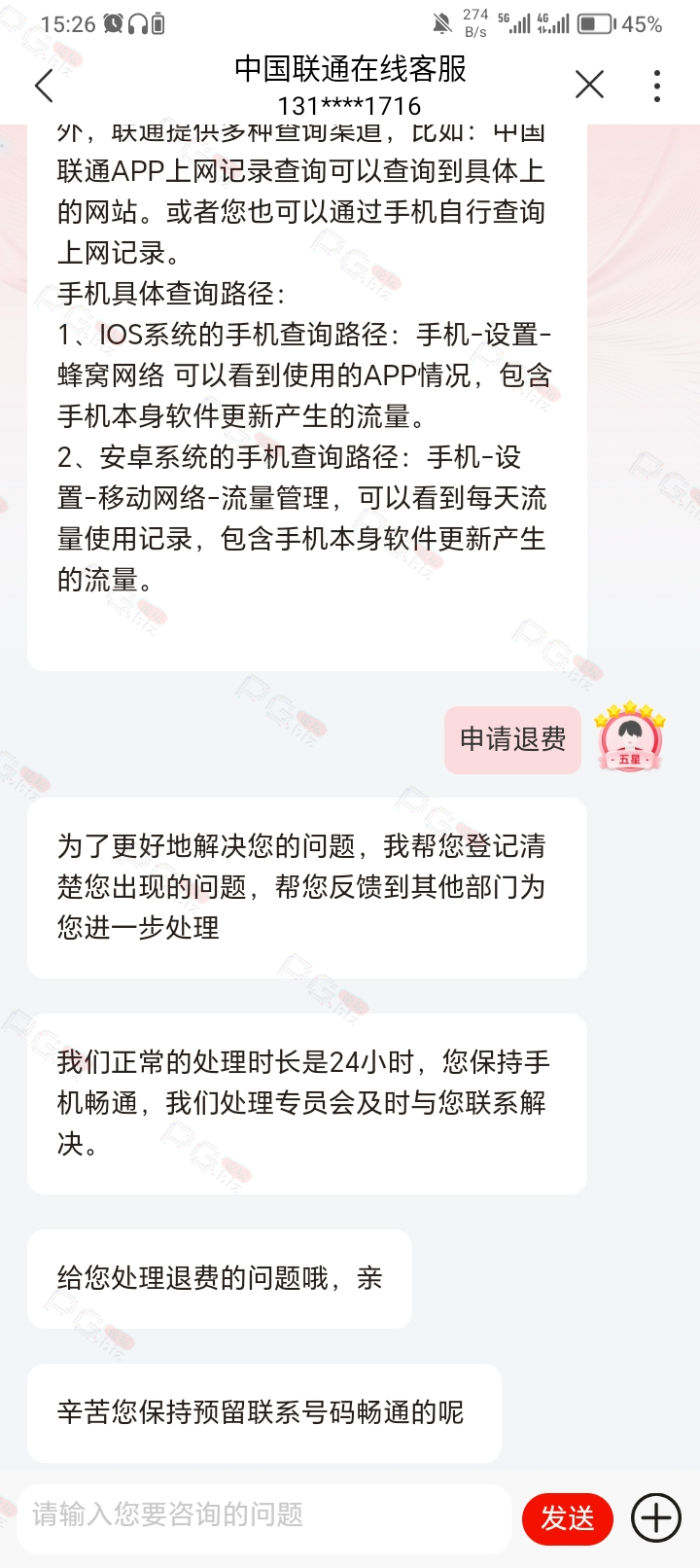Tap the message input field
Viewport: 700px width, 1568px height.
(264, 1516)
